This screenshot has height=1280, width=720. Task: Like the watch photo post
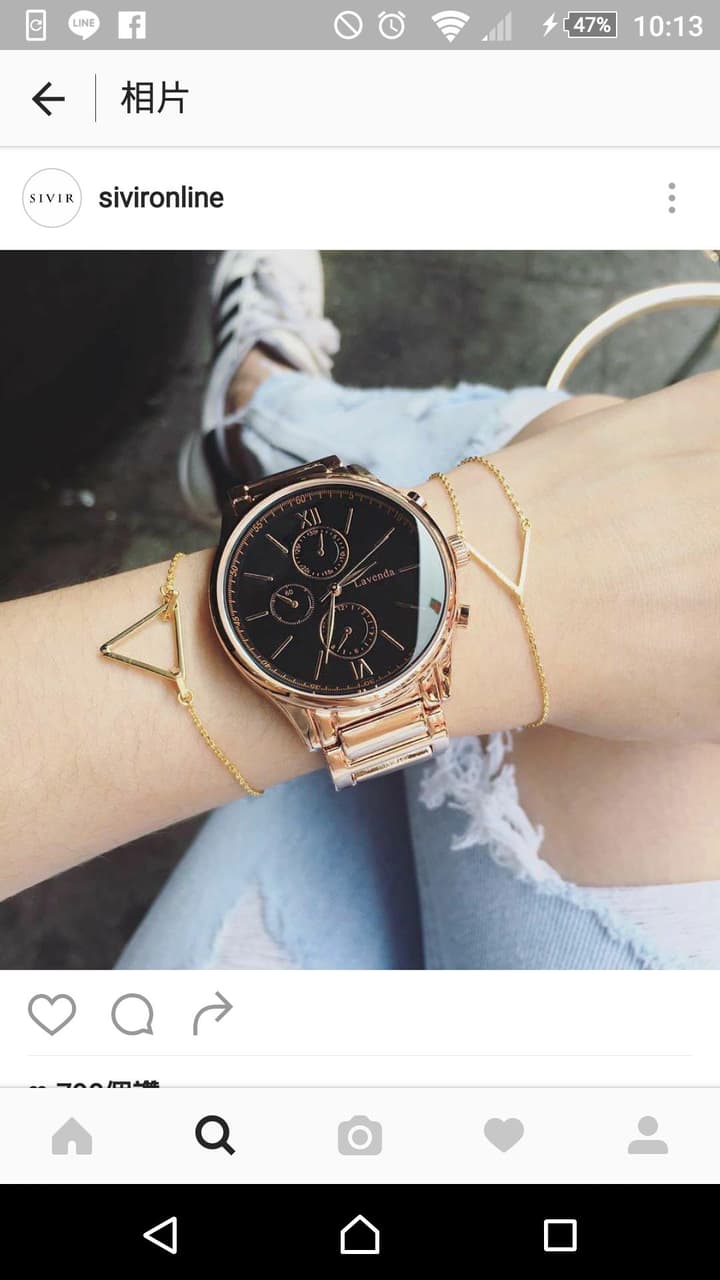coord(52,1014)
